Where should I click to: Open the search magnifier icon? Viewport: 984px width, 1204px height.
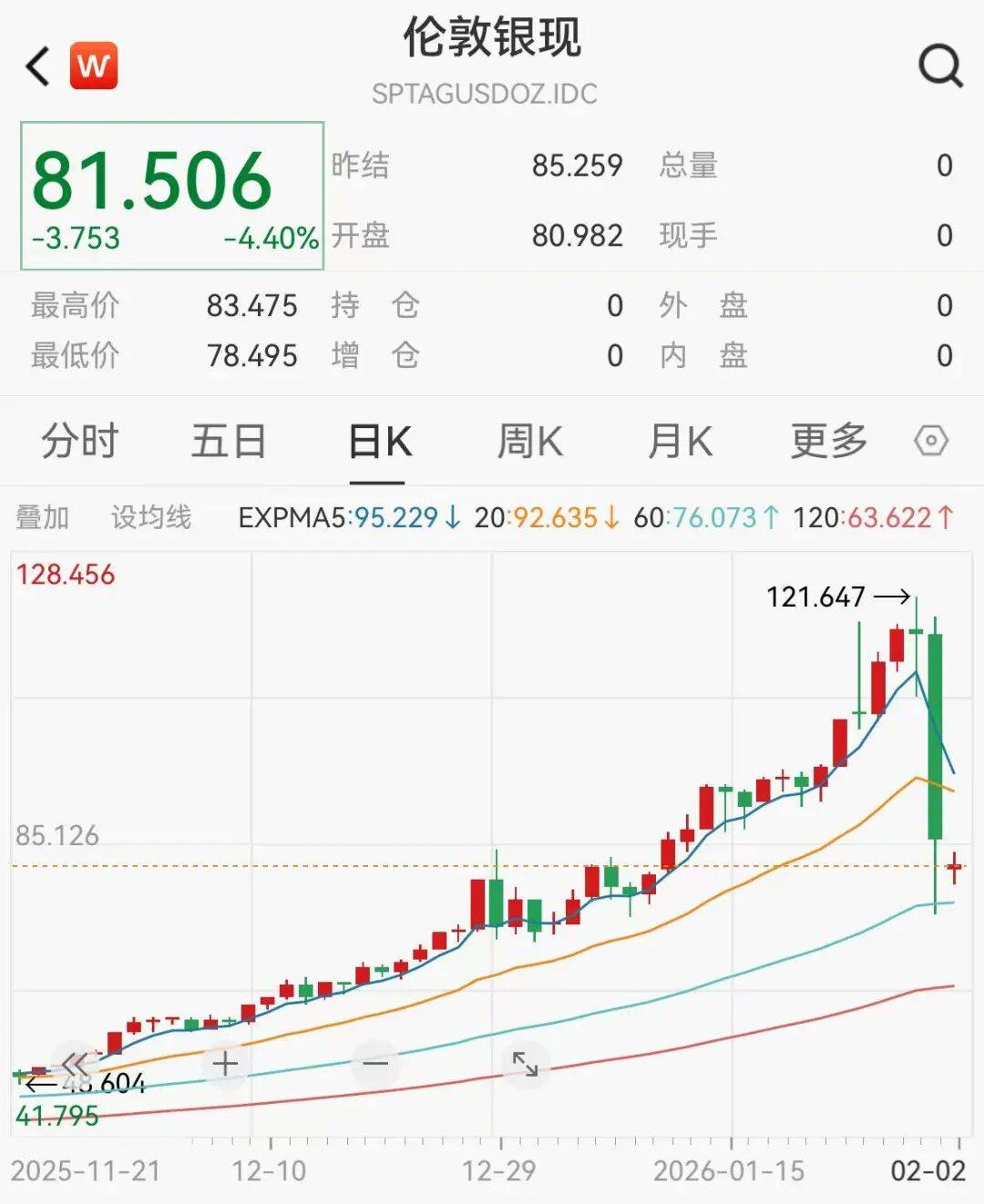point(940,66)
